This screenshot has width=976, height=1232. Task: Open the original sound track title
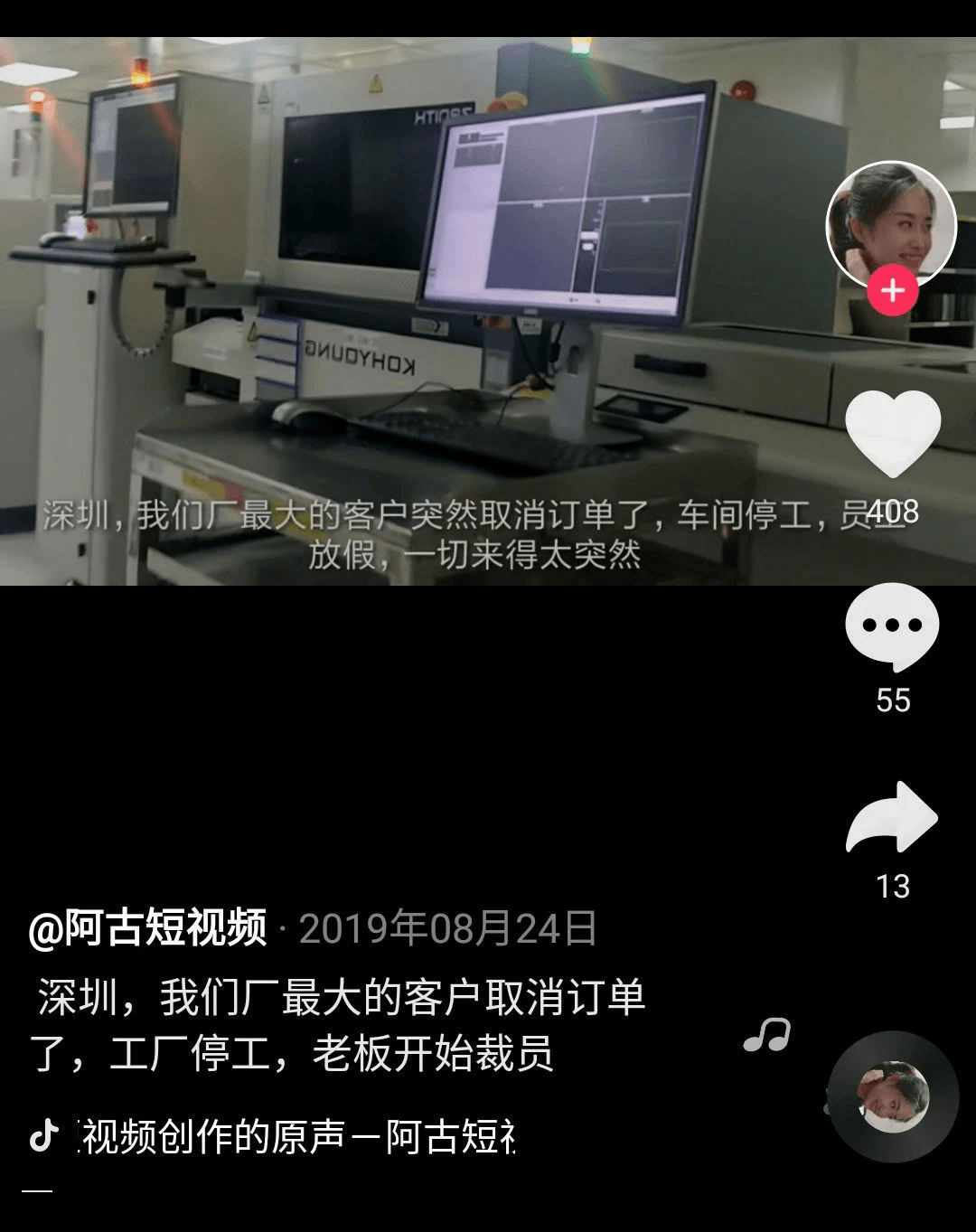pyautogui.click(x=298, y=1136)
